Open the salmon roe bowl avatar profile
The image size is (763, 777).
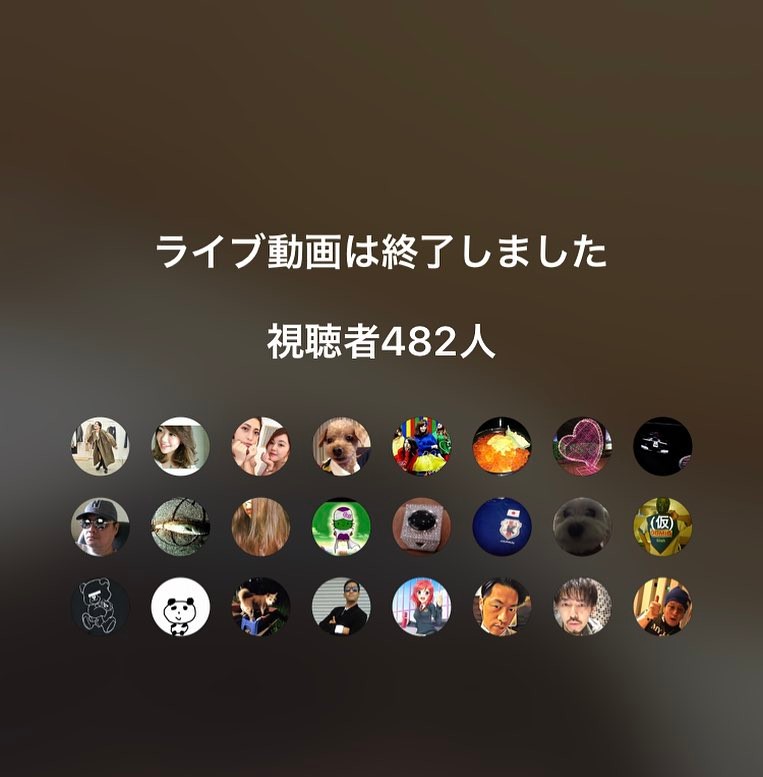tap(502, 446)
